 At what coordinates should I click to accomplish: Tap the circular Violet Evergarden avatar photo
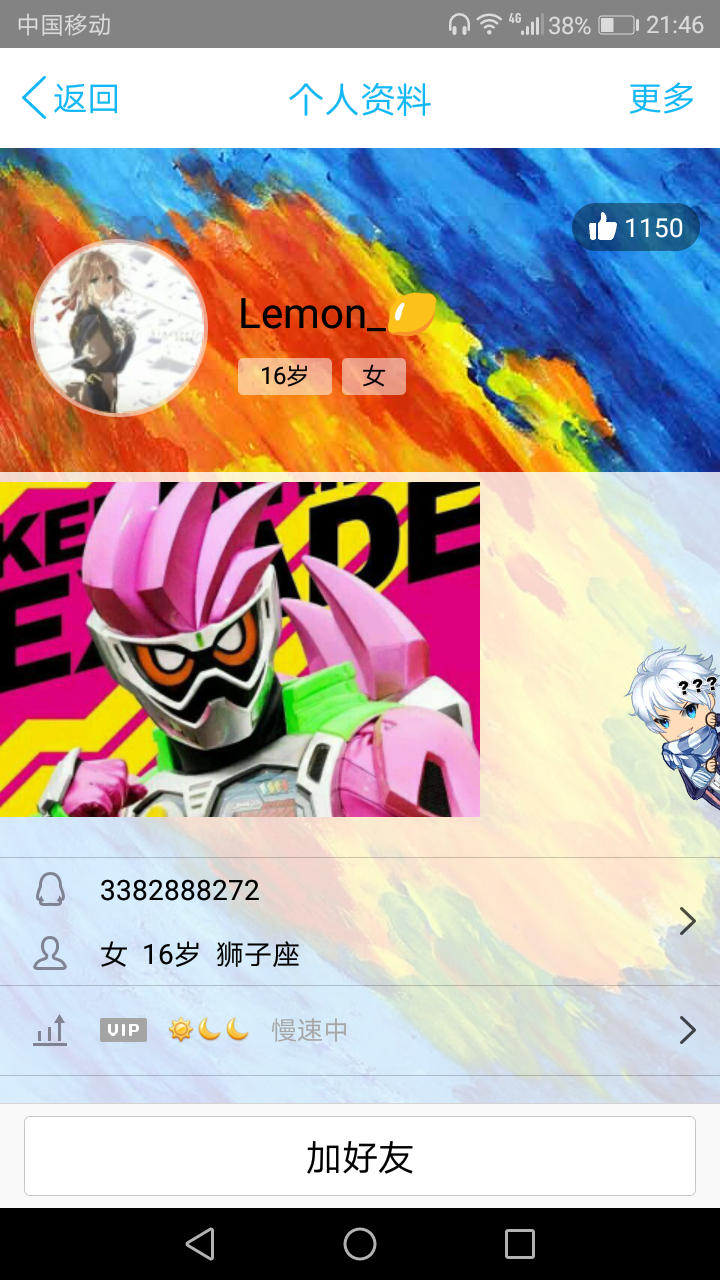click(119, 330)
